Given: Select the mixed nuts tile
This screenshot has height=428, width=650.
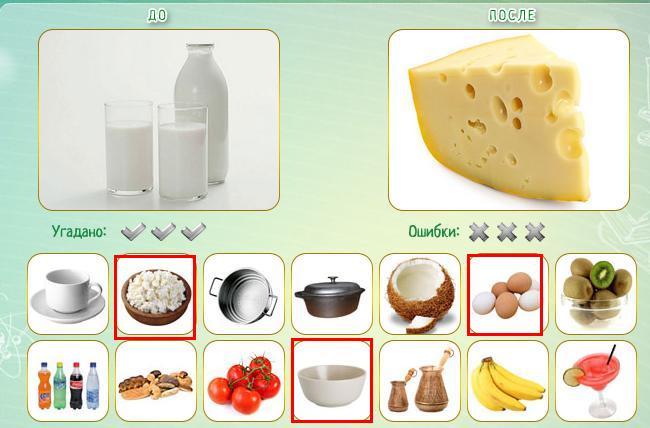Looking at the screenshot, I should point(155,381).
